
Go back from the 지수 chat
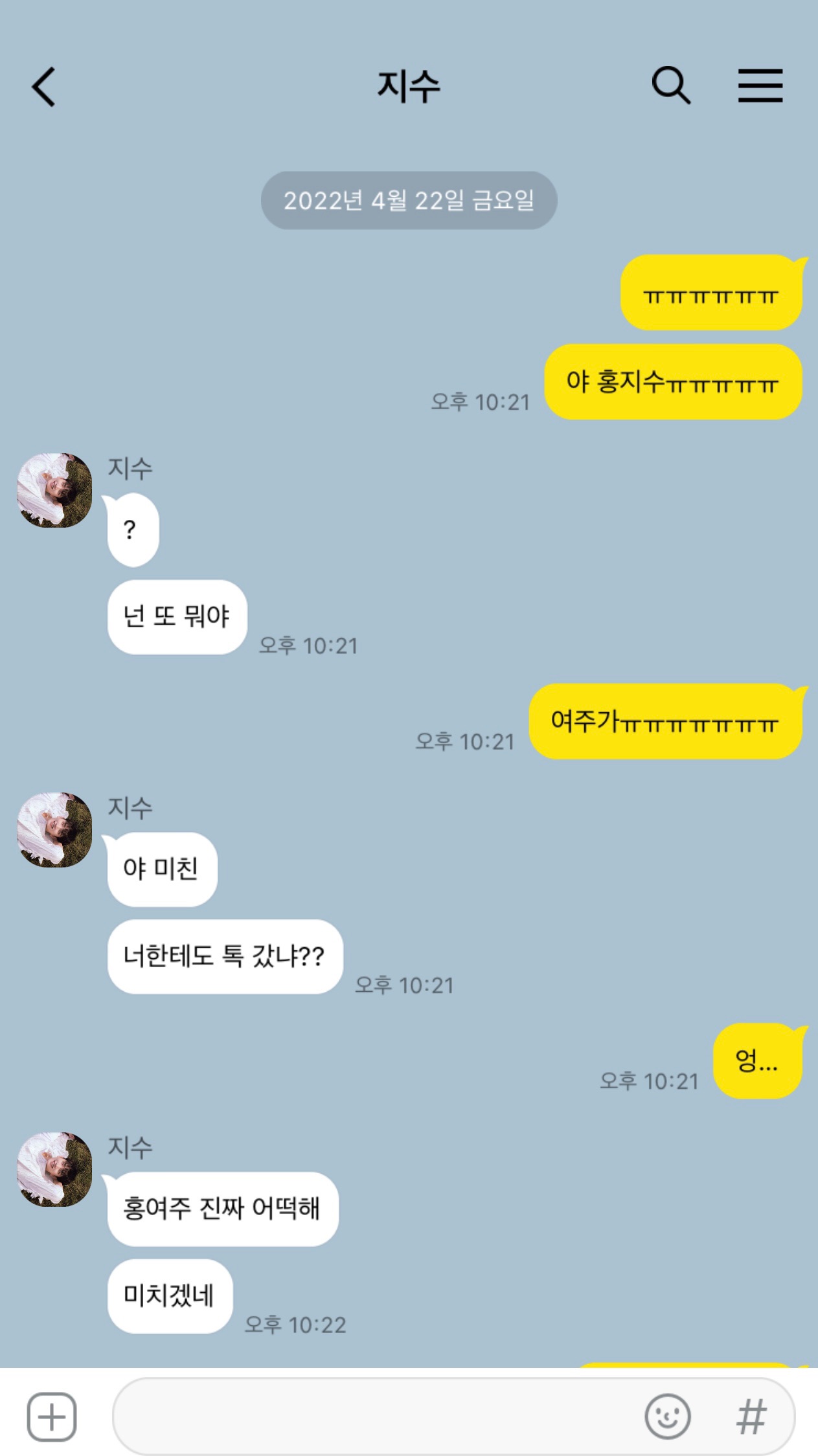point(44,87)
